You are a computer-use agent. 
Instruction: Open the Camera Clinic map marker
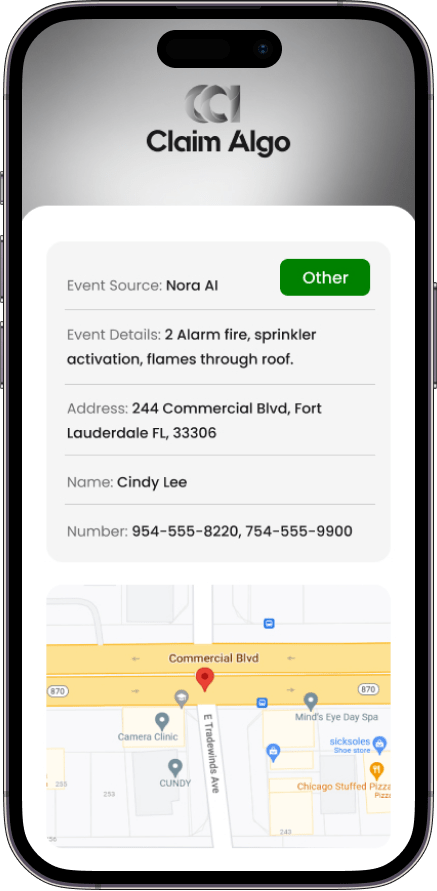162,722
